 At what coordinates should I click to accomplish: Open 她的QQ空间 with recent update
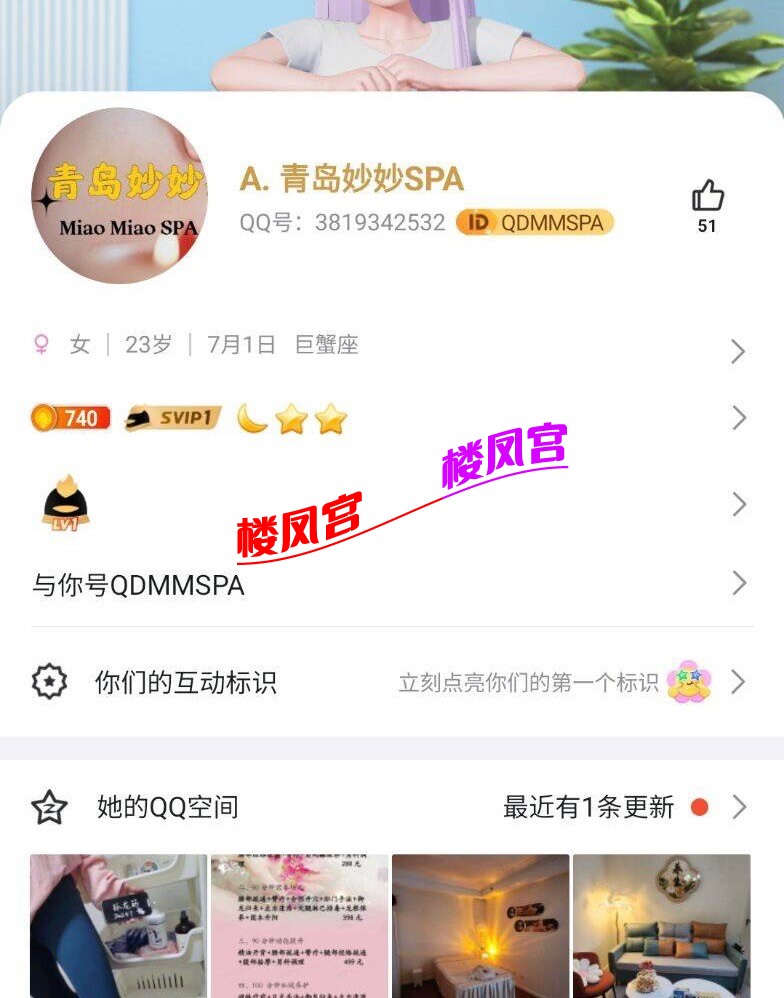(390, 807)
